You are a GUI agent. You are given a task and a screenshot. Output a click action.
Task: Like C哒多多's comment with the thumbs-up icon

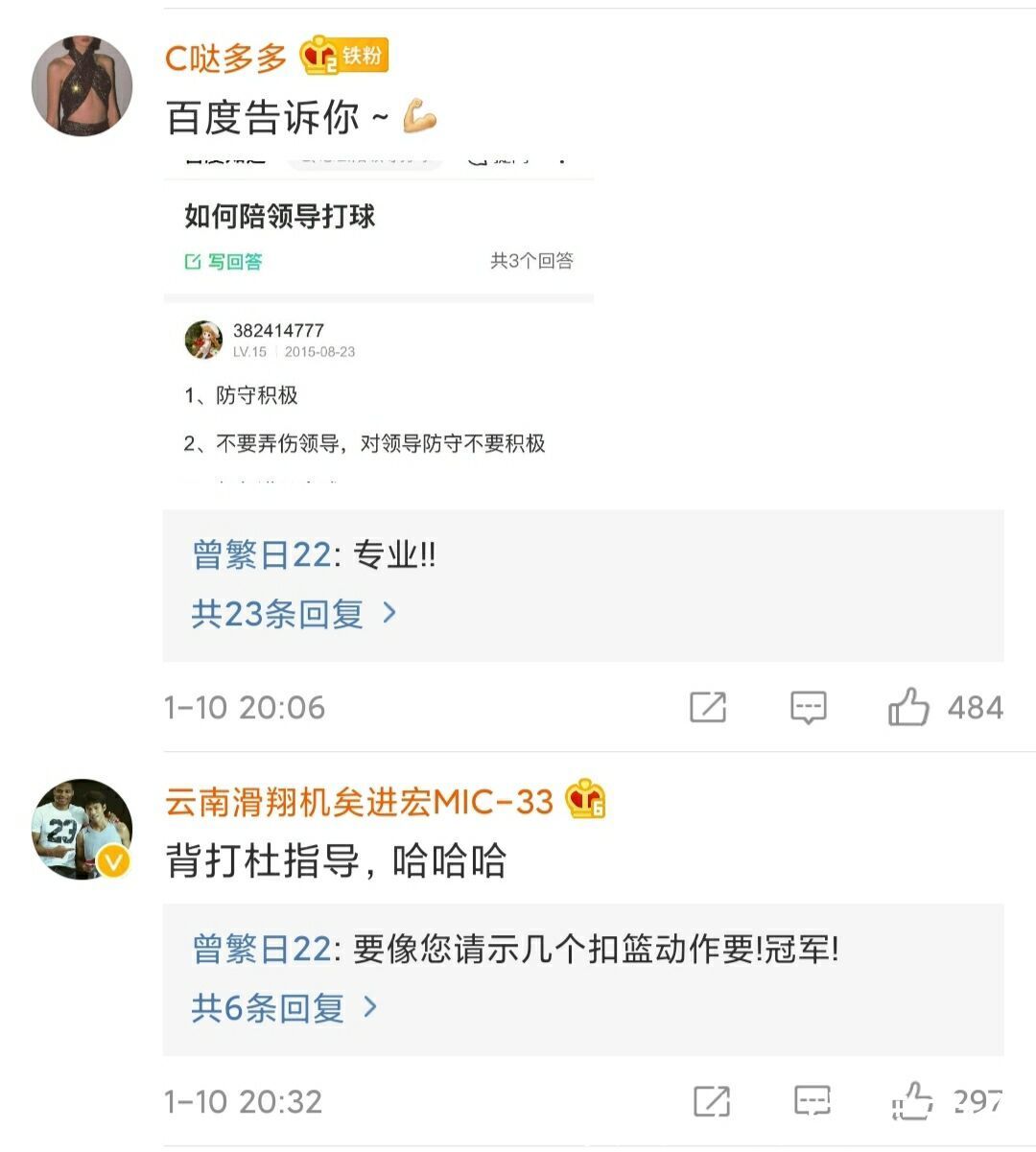906,708
